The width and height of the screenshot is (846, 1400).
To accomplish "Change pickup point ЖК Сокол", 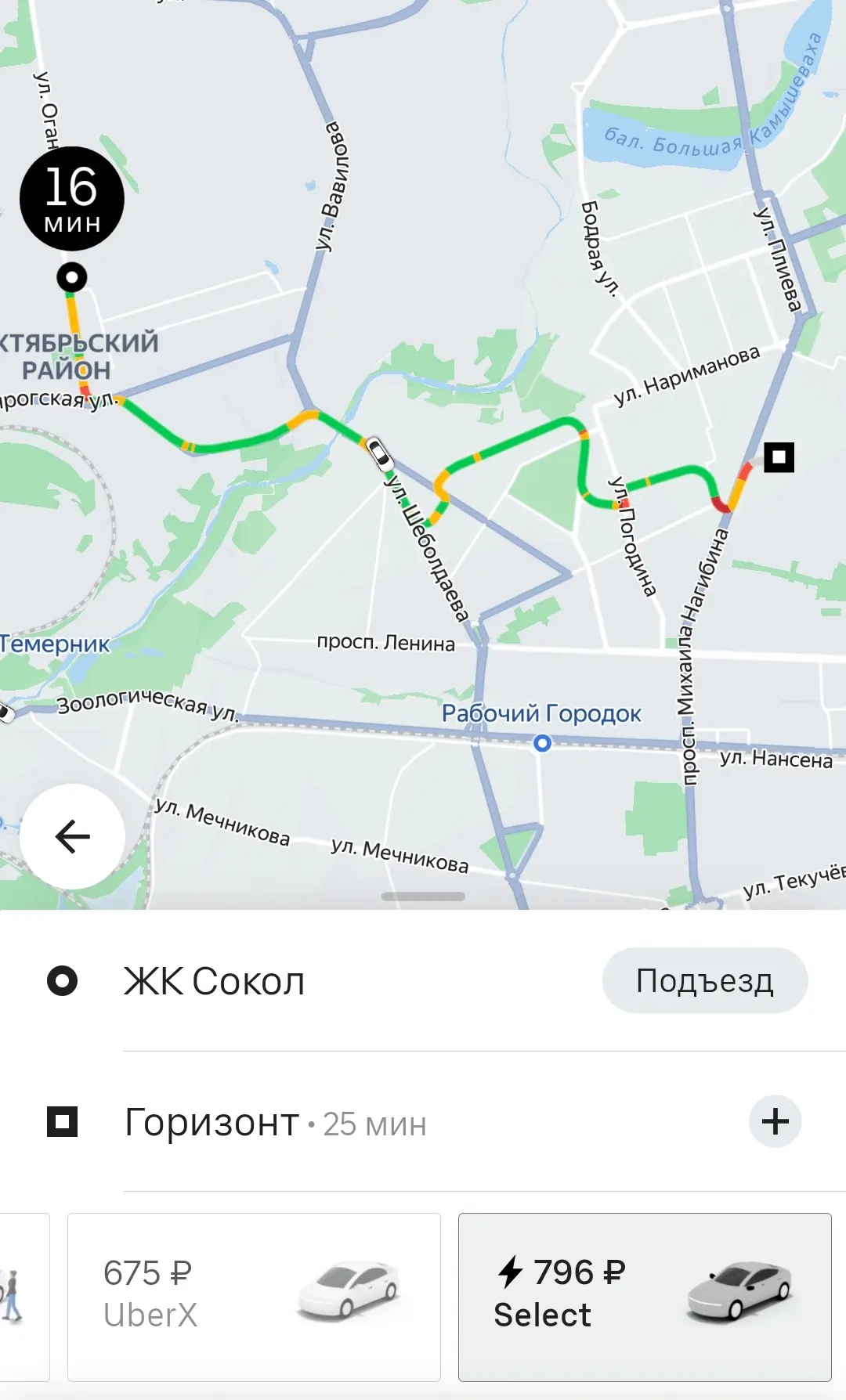I will pyautogui.click(x=214, y=981).
